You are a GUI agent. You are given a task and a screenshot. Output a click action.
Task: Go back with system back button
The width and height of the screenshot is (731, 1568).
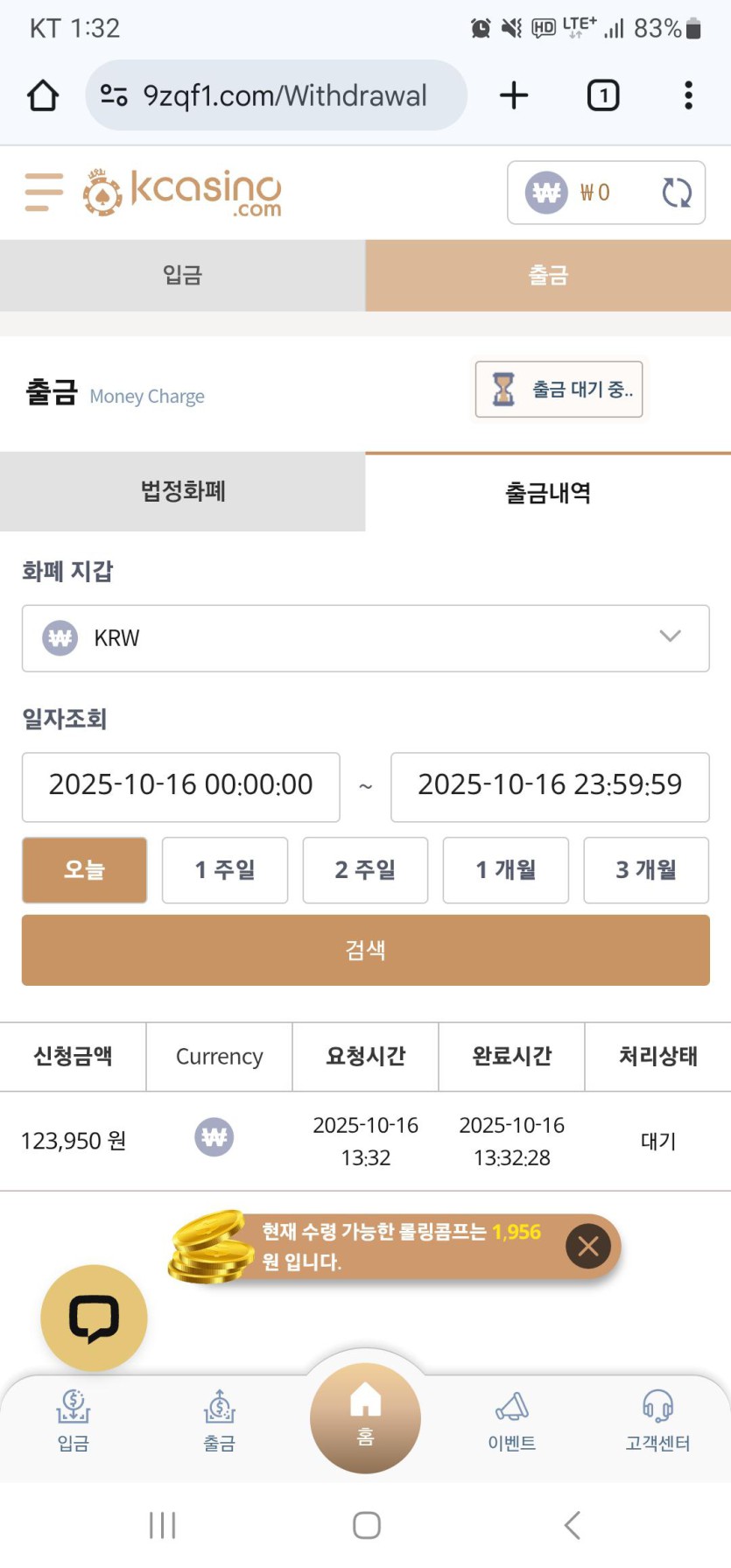tap(572, 1524)
